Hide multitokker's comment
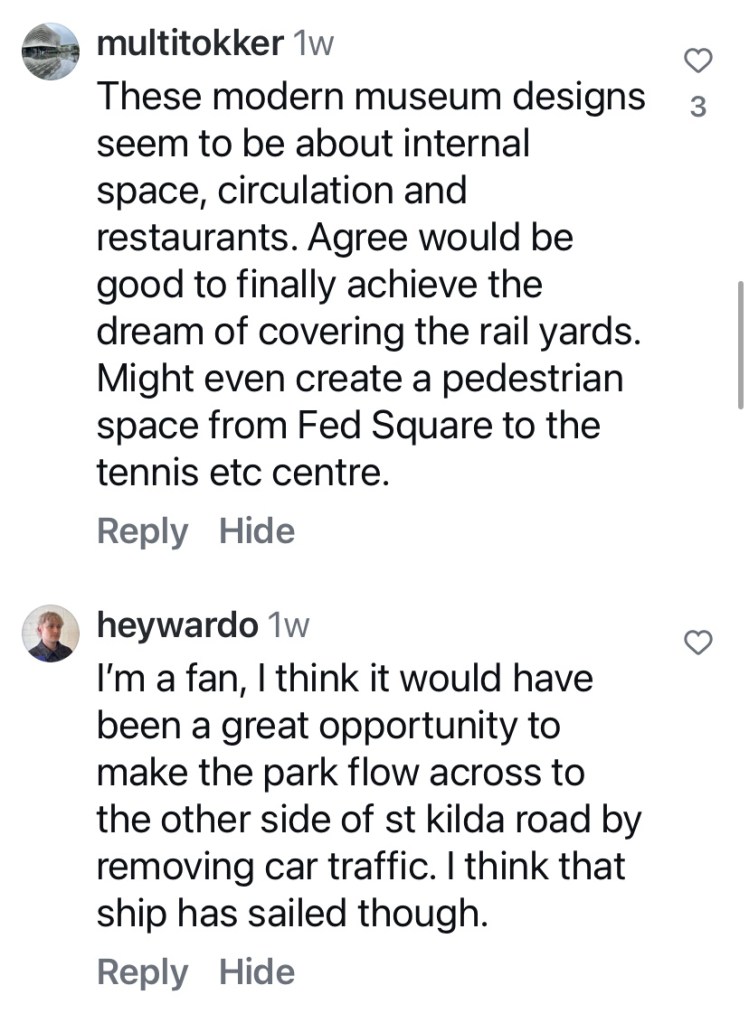The height and width of the screenshot is (1023, 749). (x=257, y=531)
